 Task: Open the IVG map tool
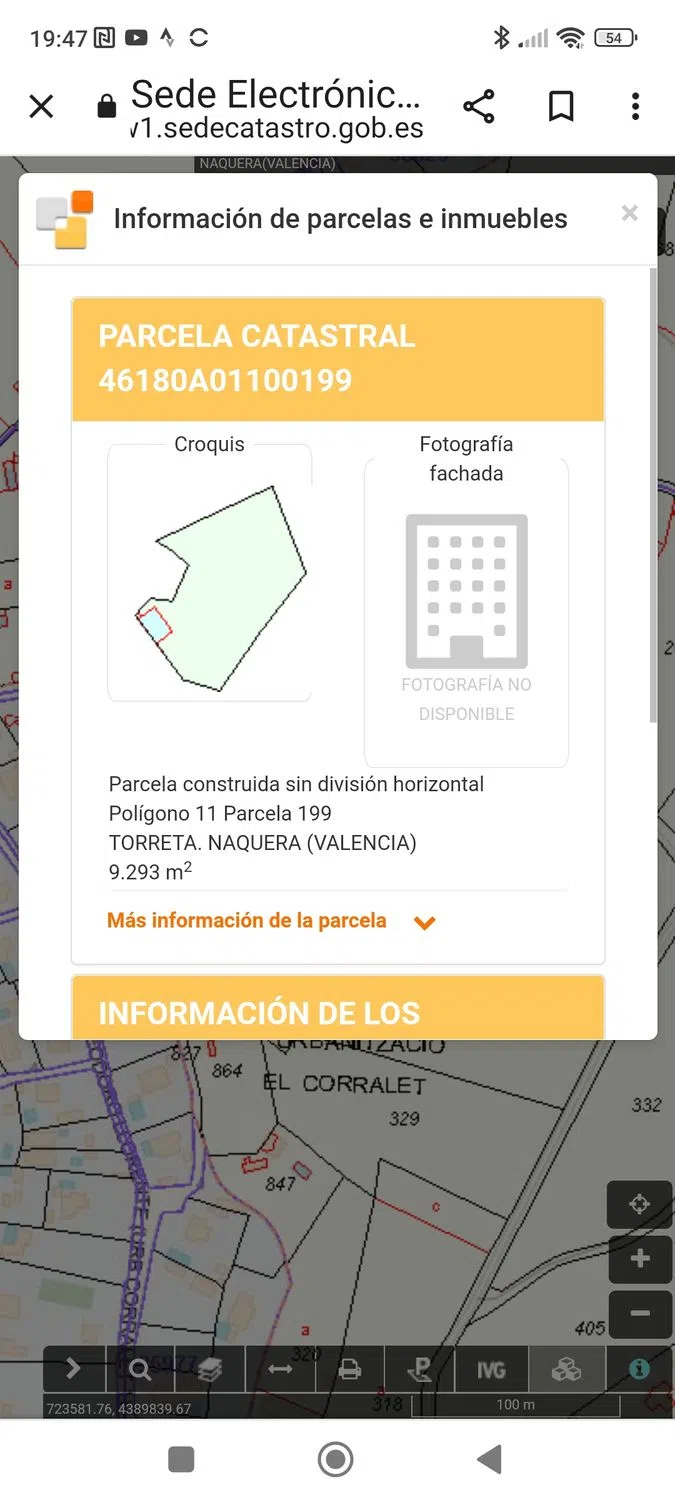pyautogui.click(x=490, y=1369)
